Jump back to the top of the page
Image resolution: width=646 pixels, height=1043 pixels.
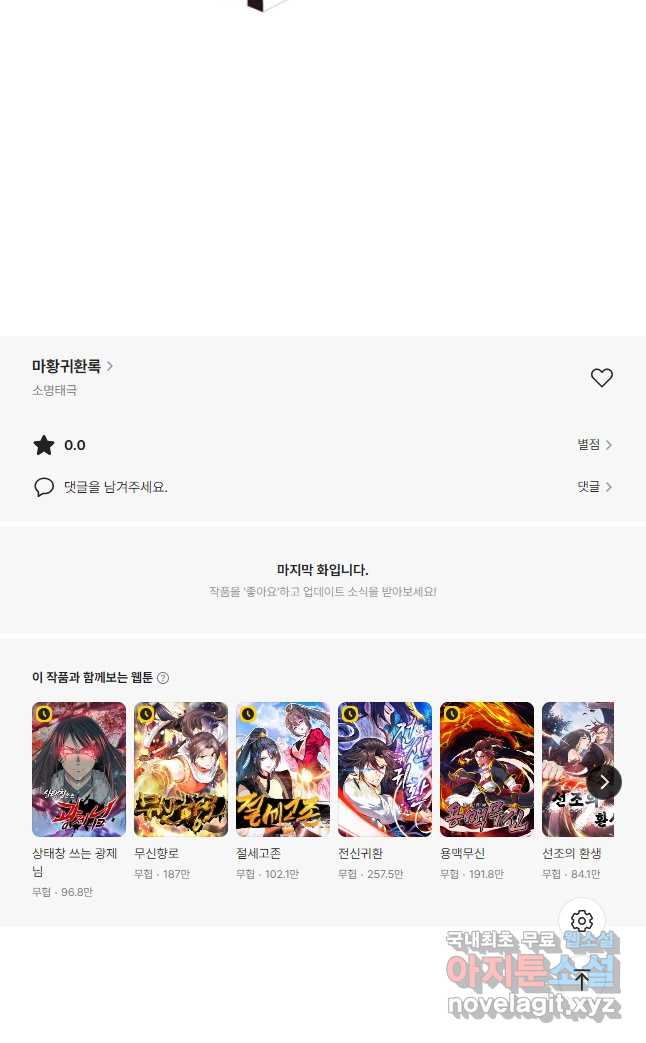coord(582,981)
